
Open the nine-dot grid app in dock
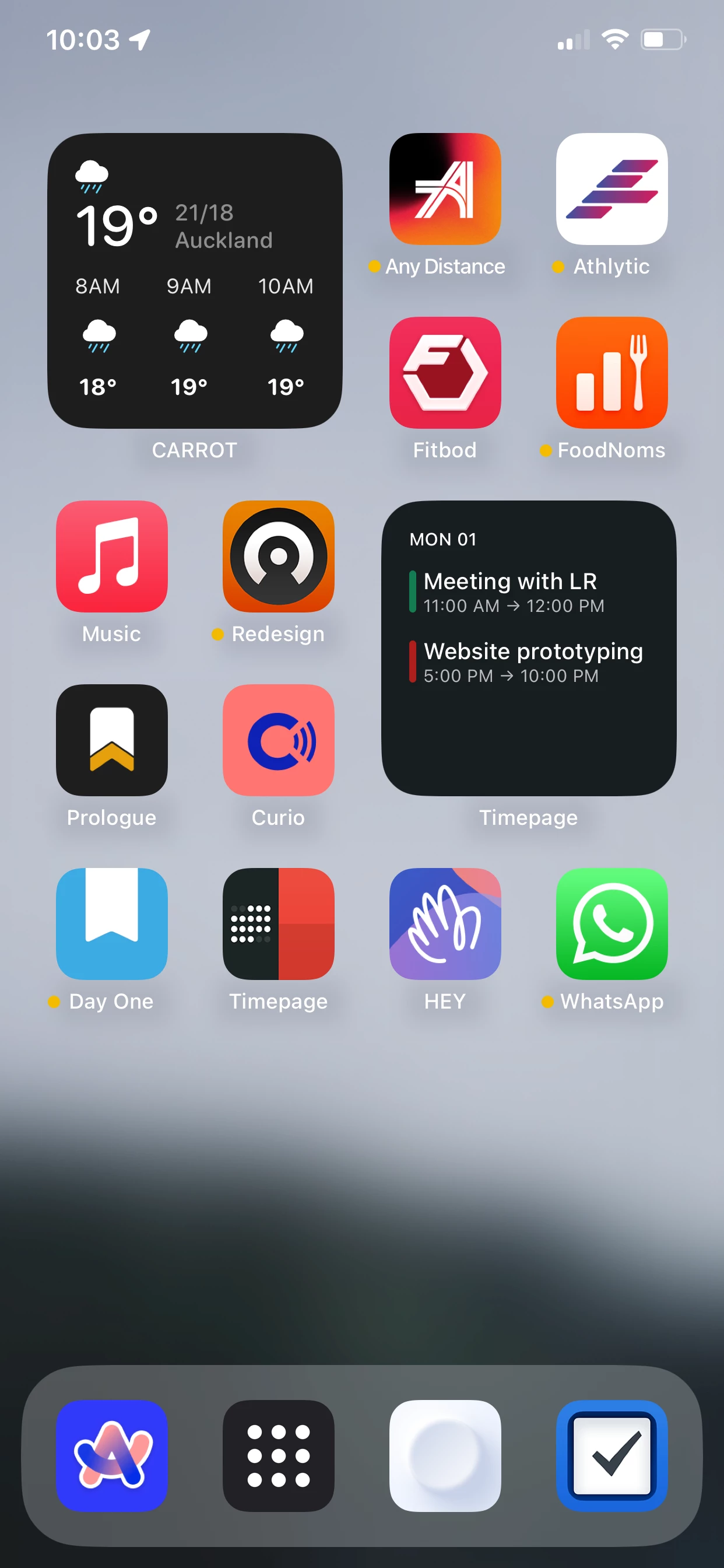click(x=279, y=1456)
